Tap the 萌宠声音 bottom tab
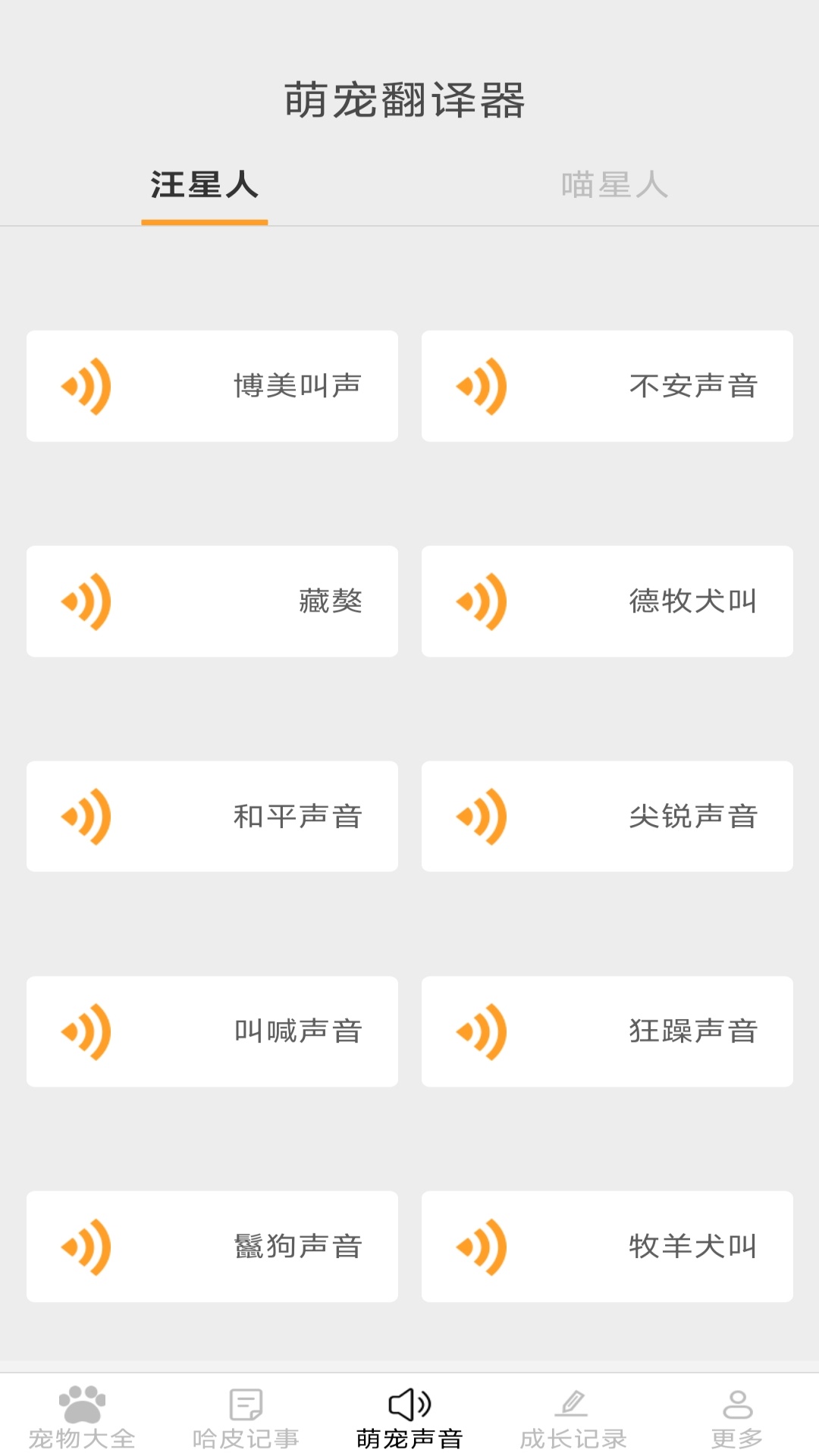The image size is (819, 1456). [x=409, y=1417]
